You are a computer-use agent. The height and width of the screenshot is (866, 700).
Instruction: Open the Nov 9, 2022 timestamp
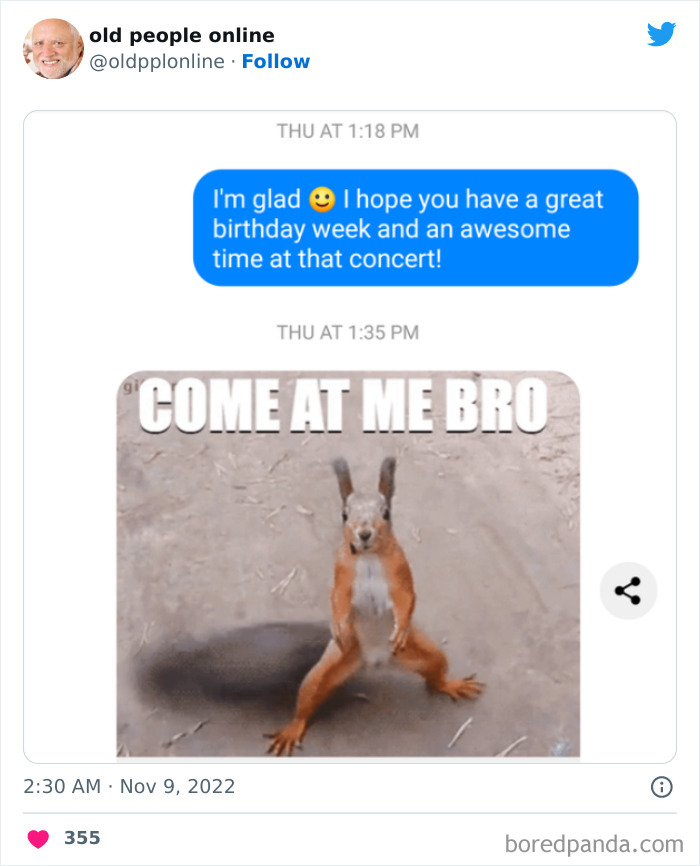click(x=128, y=786)
